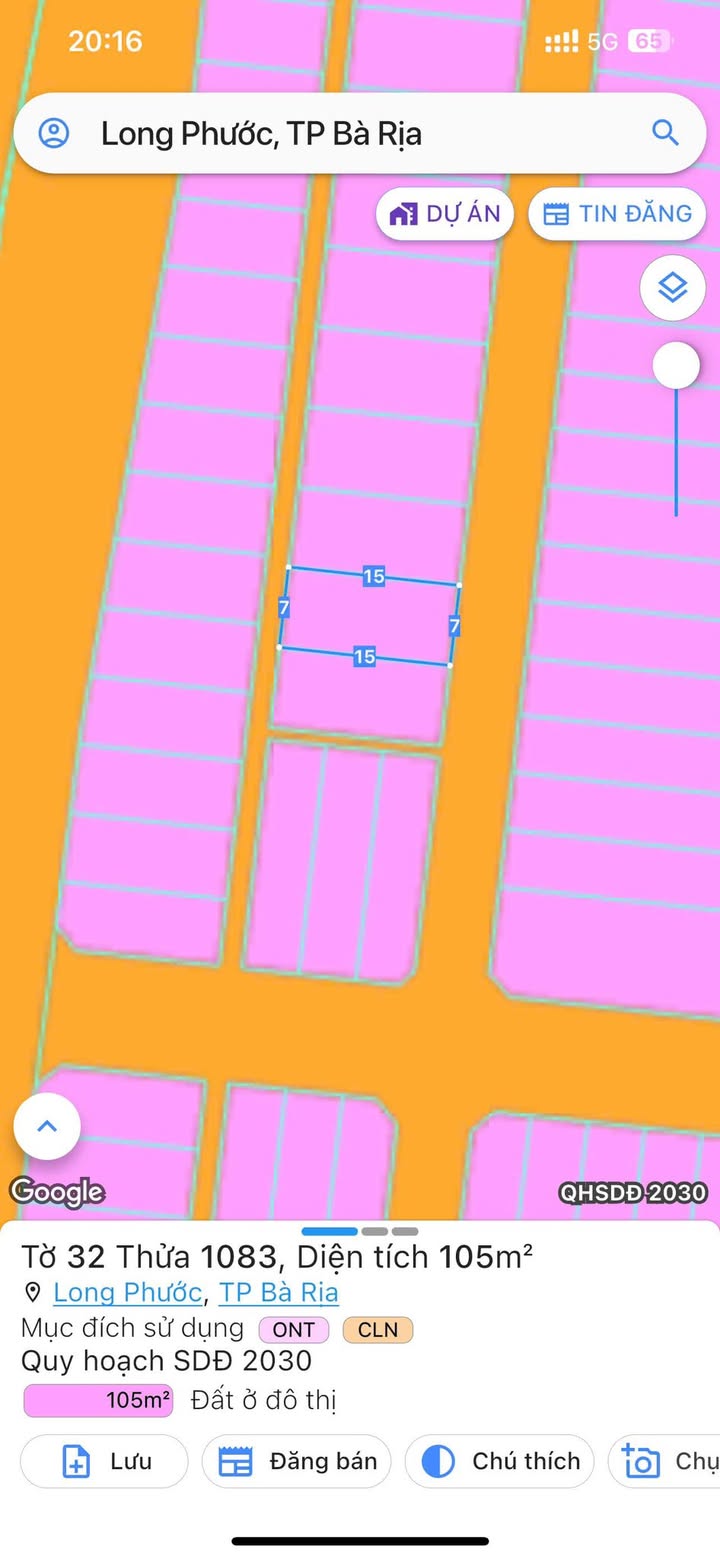720x1559 pixels.
Task: Open the underlined TP Bà Rịa link
Action: click(279, 1292)
